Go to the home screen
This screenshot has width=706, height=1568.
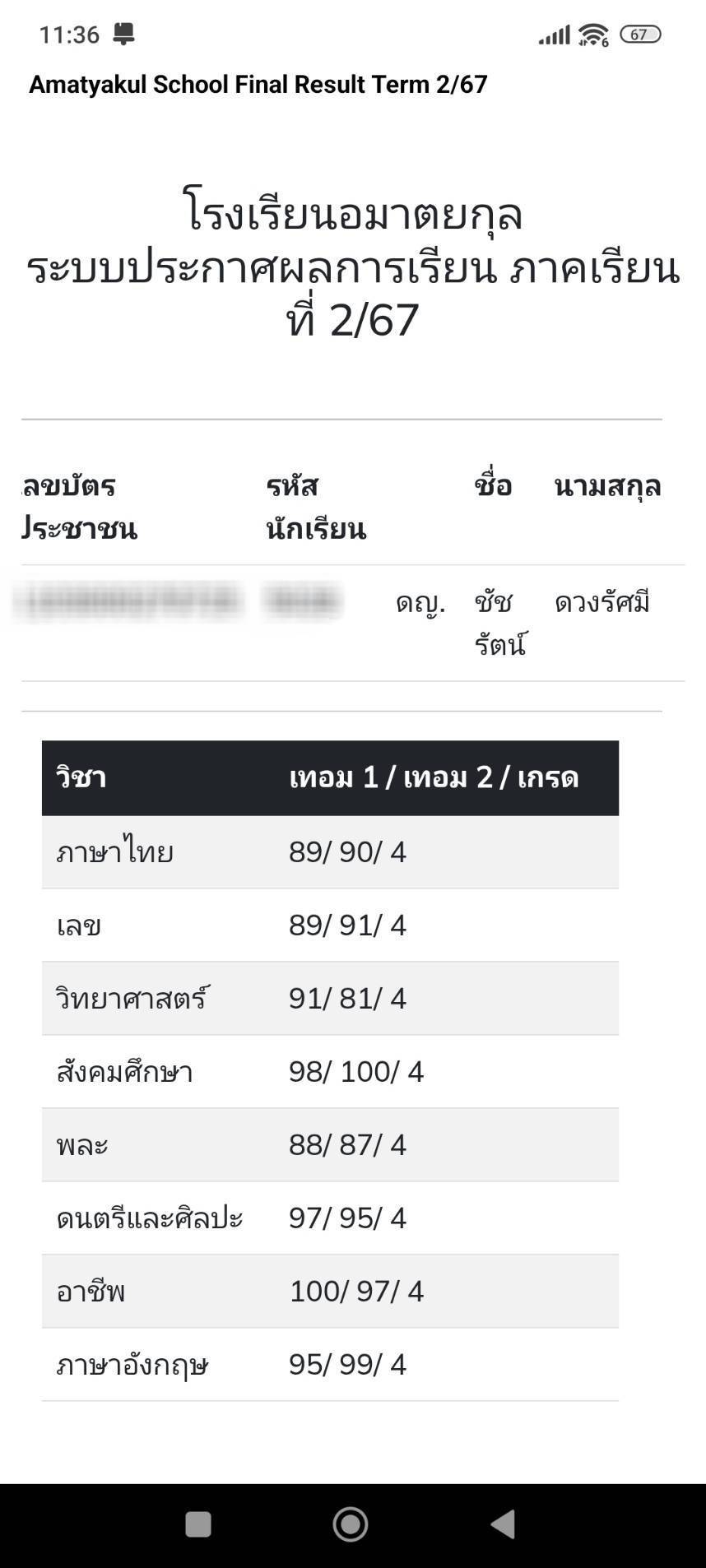(x=351, y=1524)
